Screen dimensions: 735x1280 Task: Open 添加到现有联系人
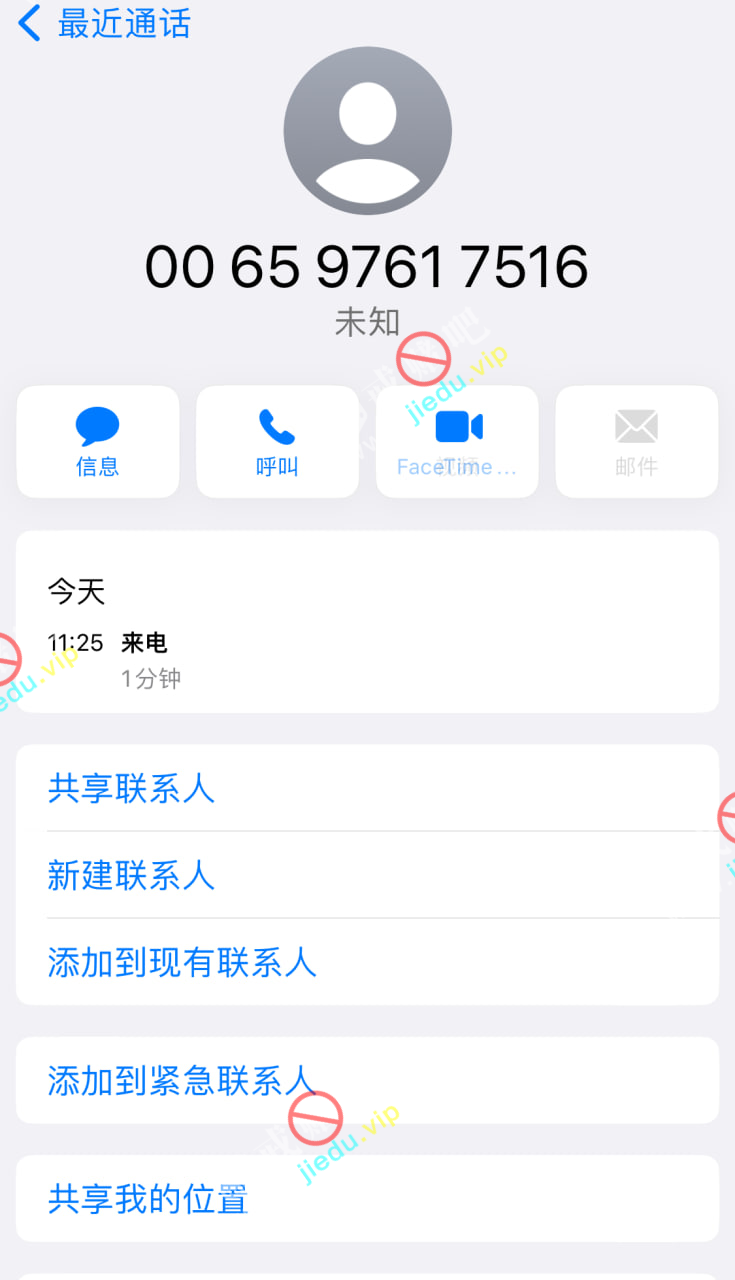pyautogui.click(x=182, y=962)
